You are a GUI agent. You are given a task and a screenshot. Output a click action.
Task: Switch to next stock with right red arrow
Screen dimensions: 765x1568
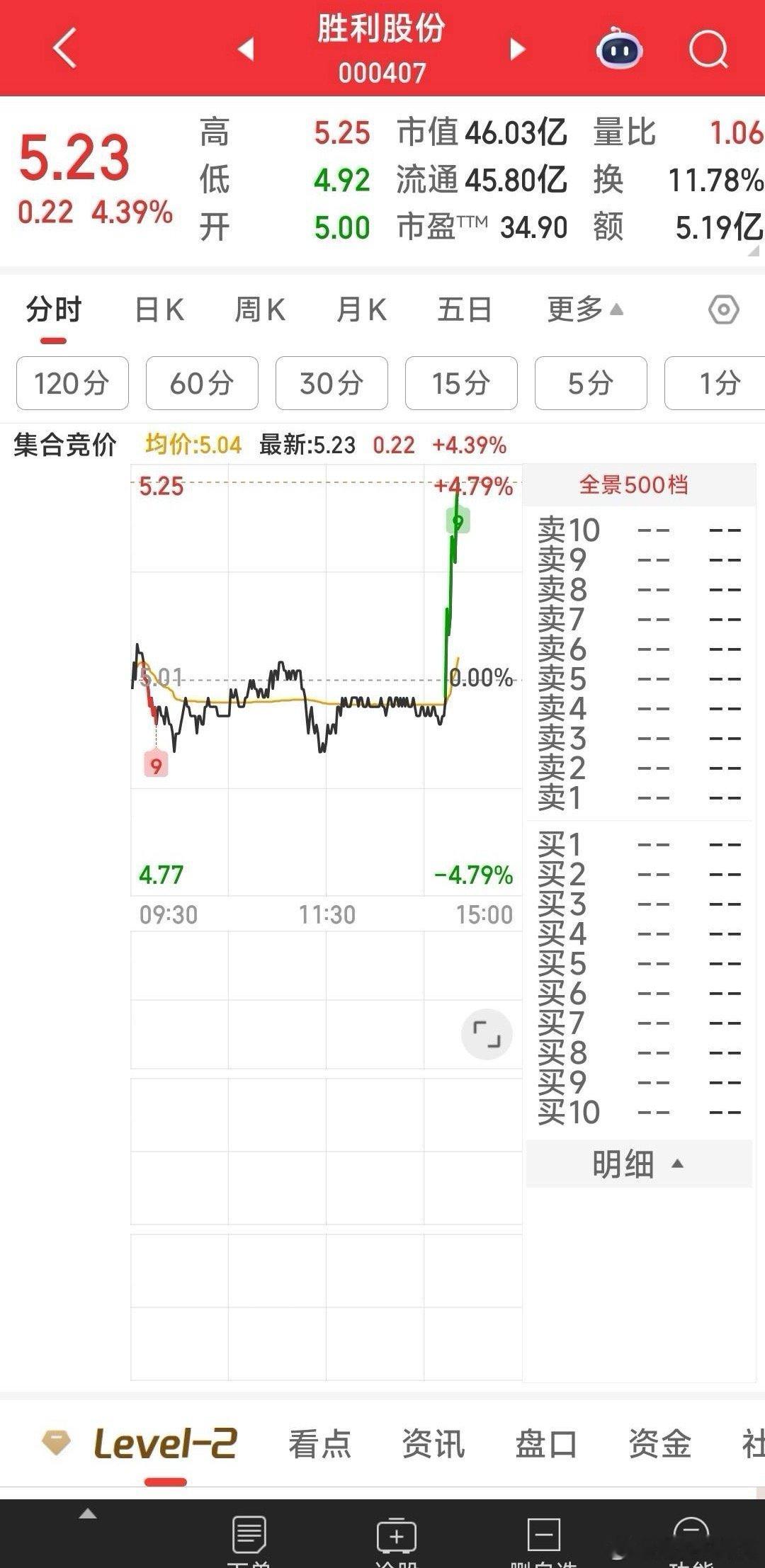point(517,50)
